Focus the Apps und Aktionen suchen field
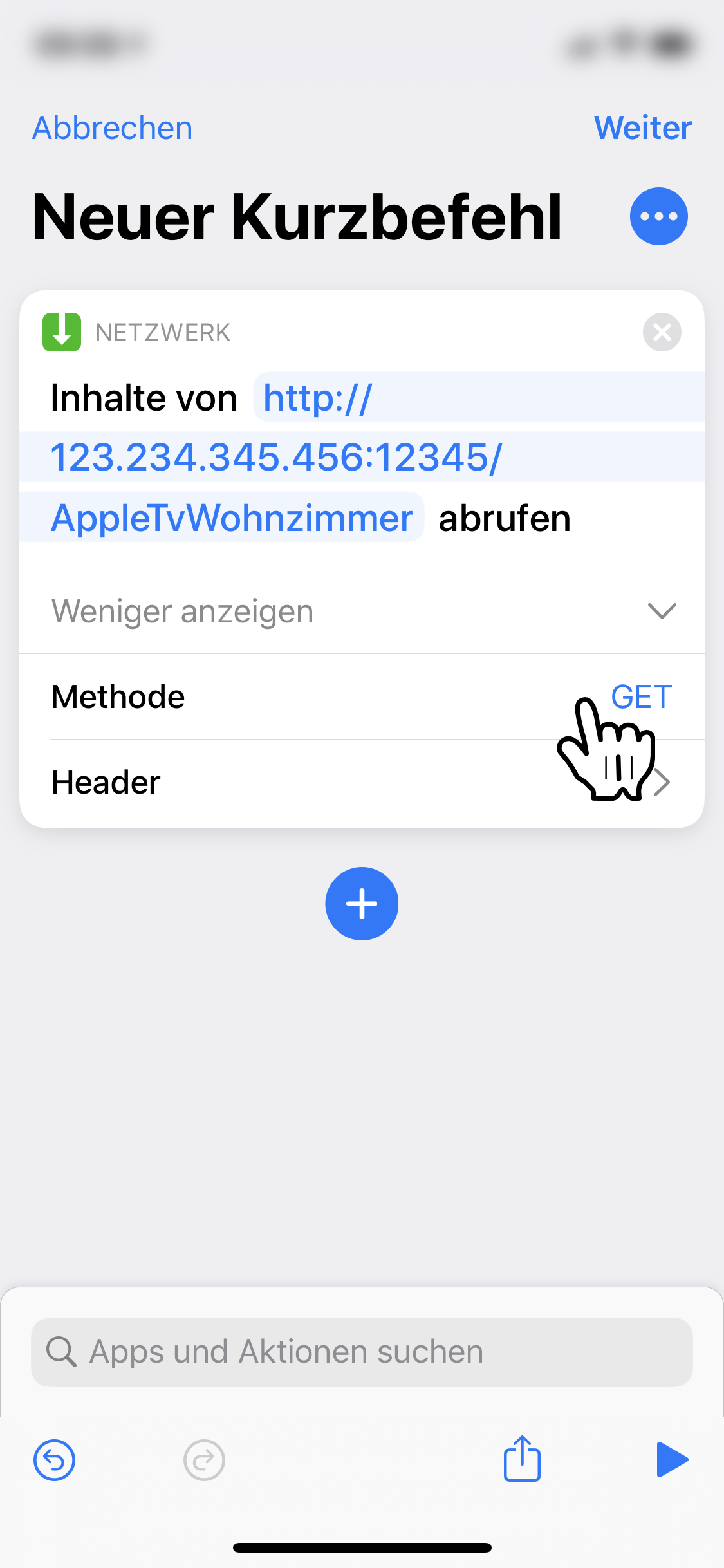724x1568 pixels. (x=362, y=1352)
